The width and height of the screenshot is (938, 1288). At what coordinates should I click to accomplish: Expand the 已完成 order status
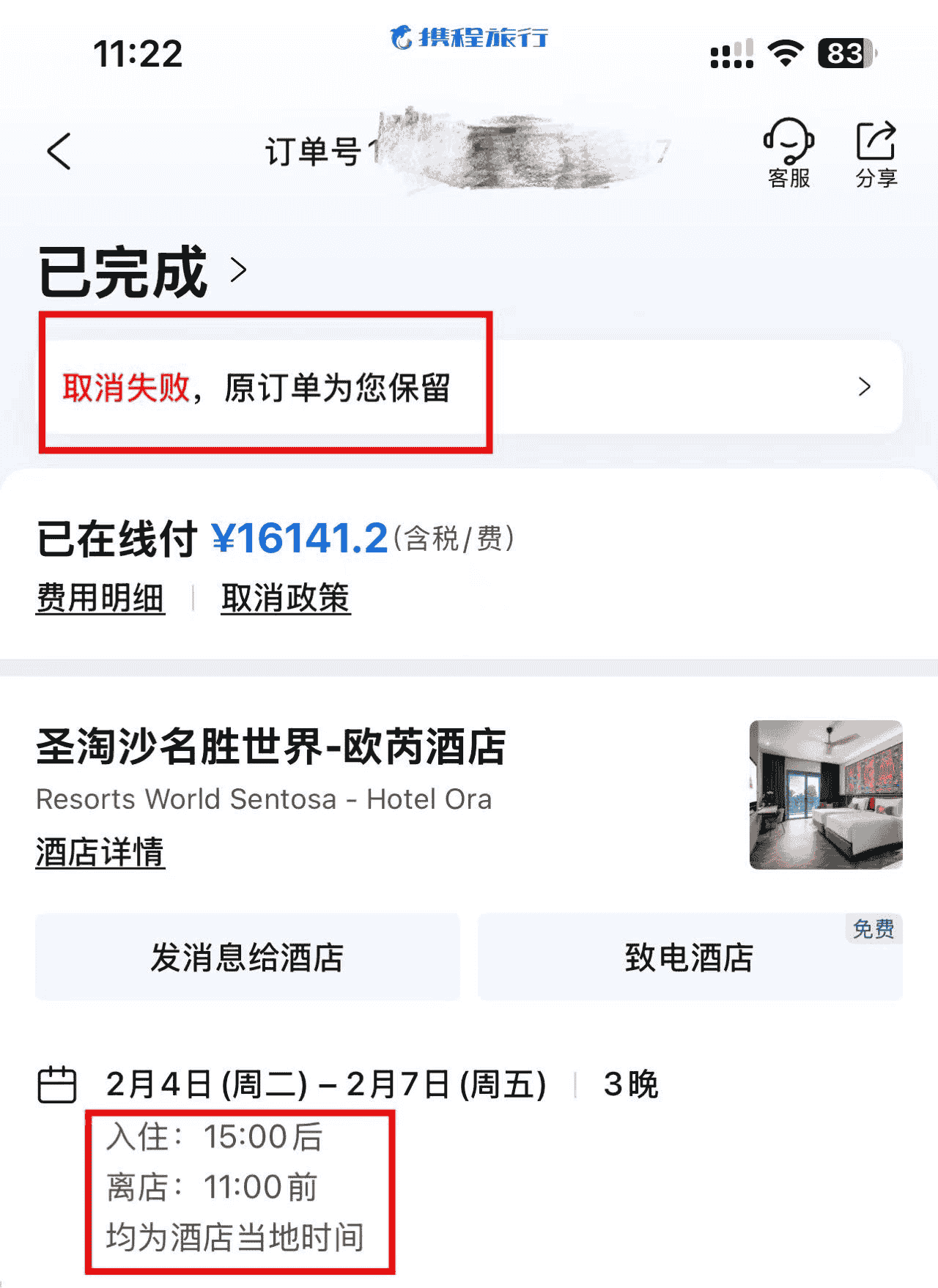[143, 271]
